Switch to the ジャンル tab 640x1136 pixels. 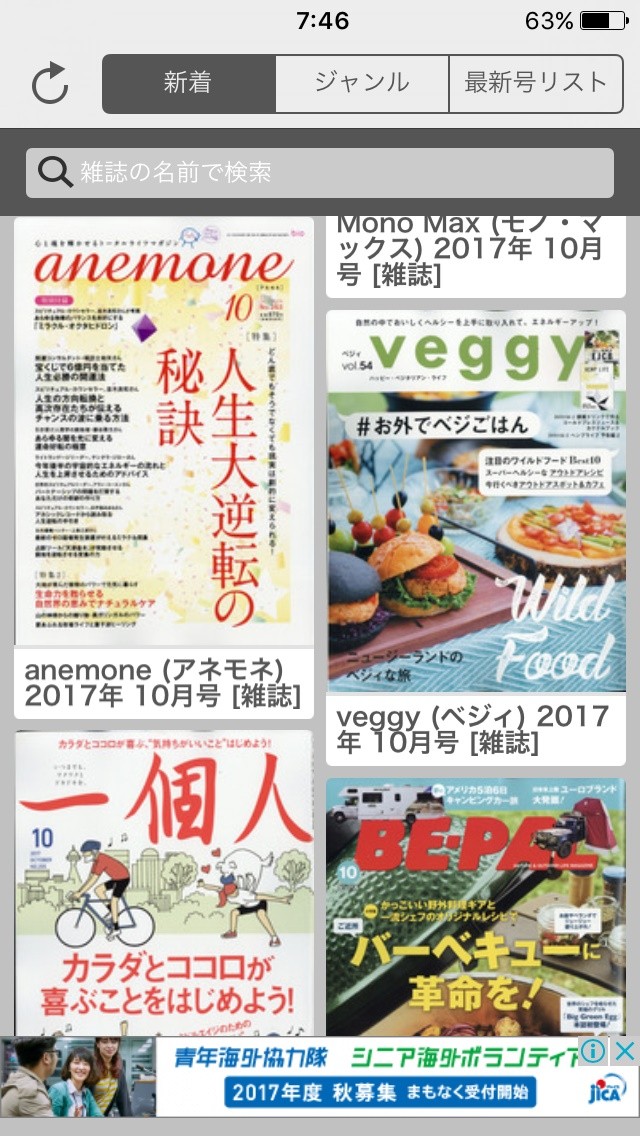[x=362, y=84]
